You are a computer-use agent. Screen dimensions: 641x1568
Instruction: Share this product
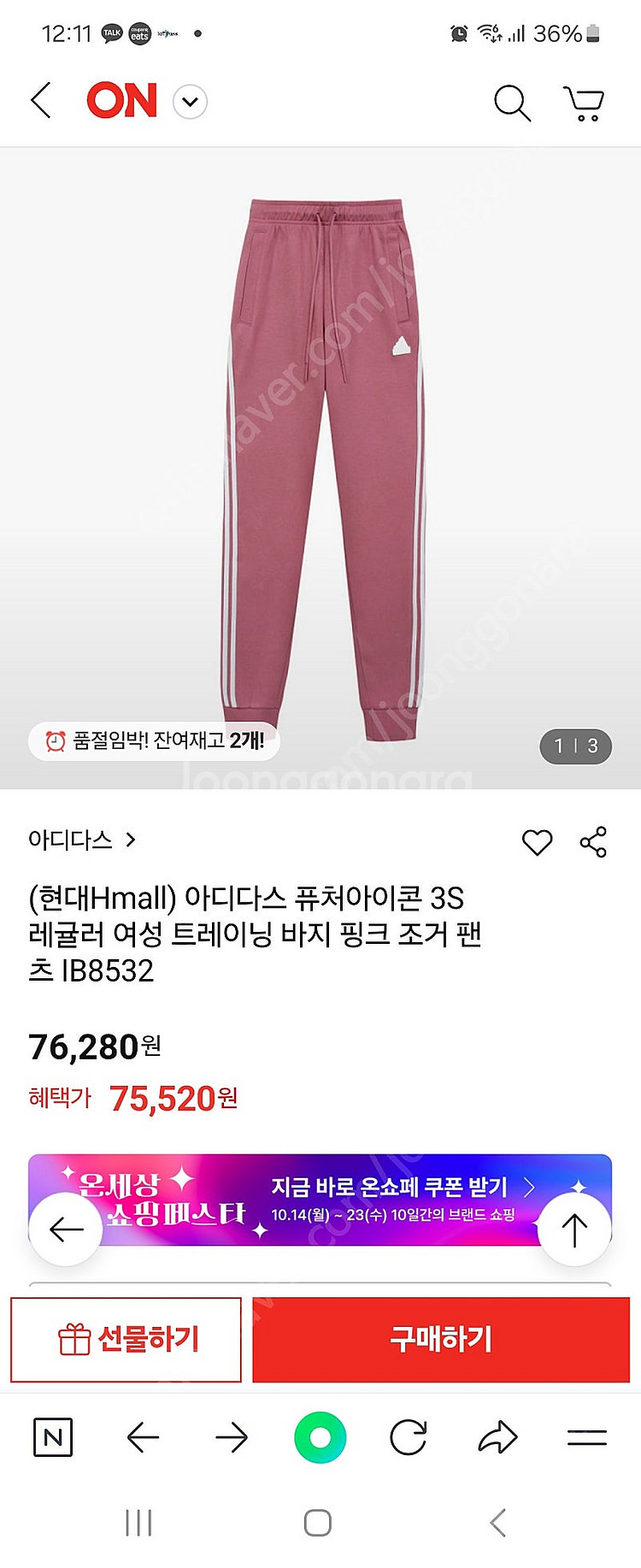point(593,842)
